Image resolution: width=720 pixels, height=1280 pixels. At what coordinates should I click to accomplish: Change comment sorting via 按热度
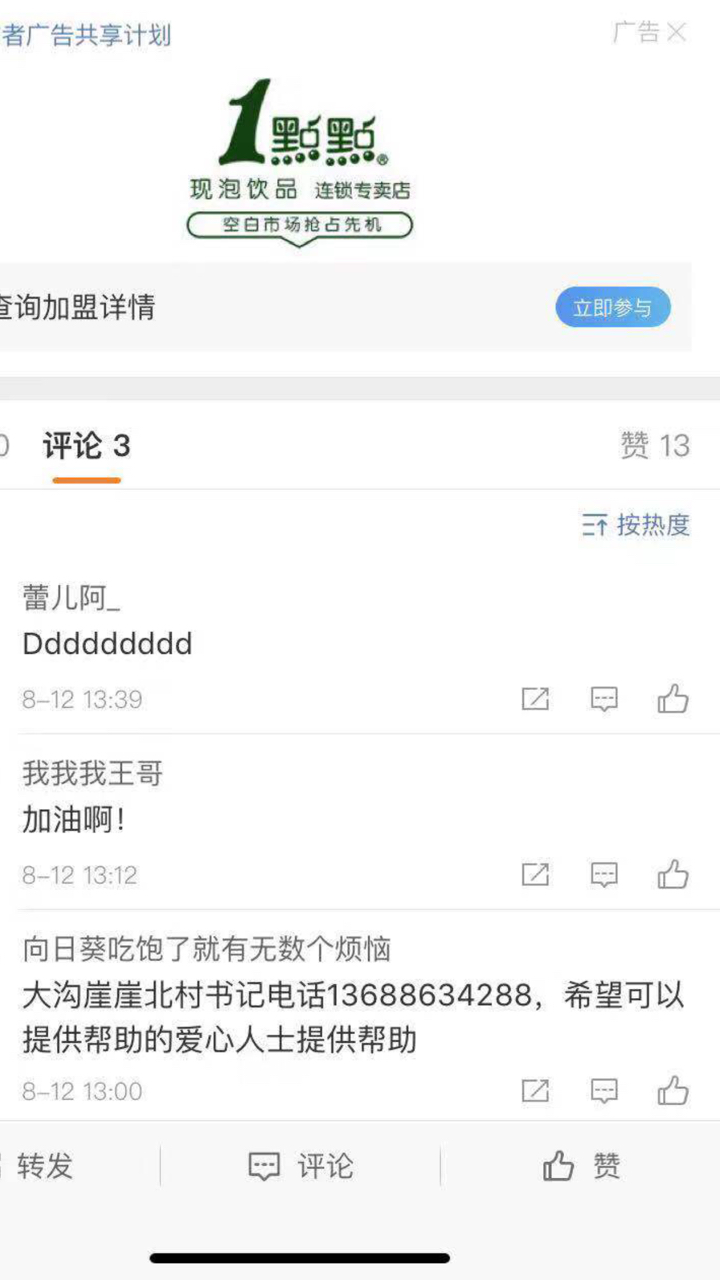637,525
